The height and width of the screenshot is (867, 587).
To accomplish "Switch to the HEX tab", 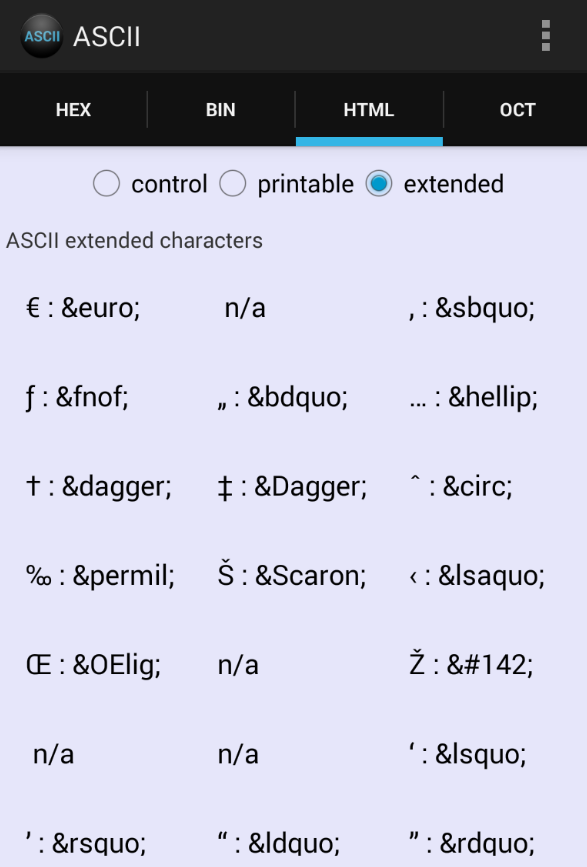I will tap(74, 109).
